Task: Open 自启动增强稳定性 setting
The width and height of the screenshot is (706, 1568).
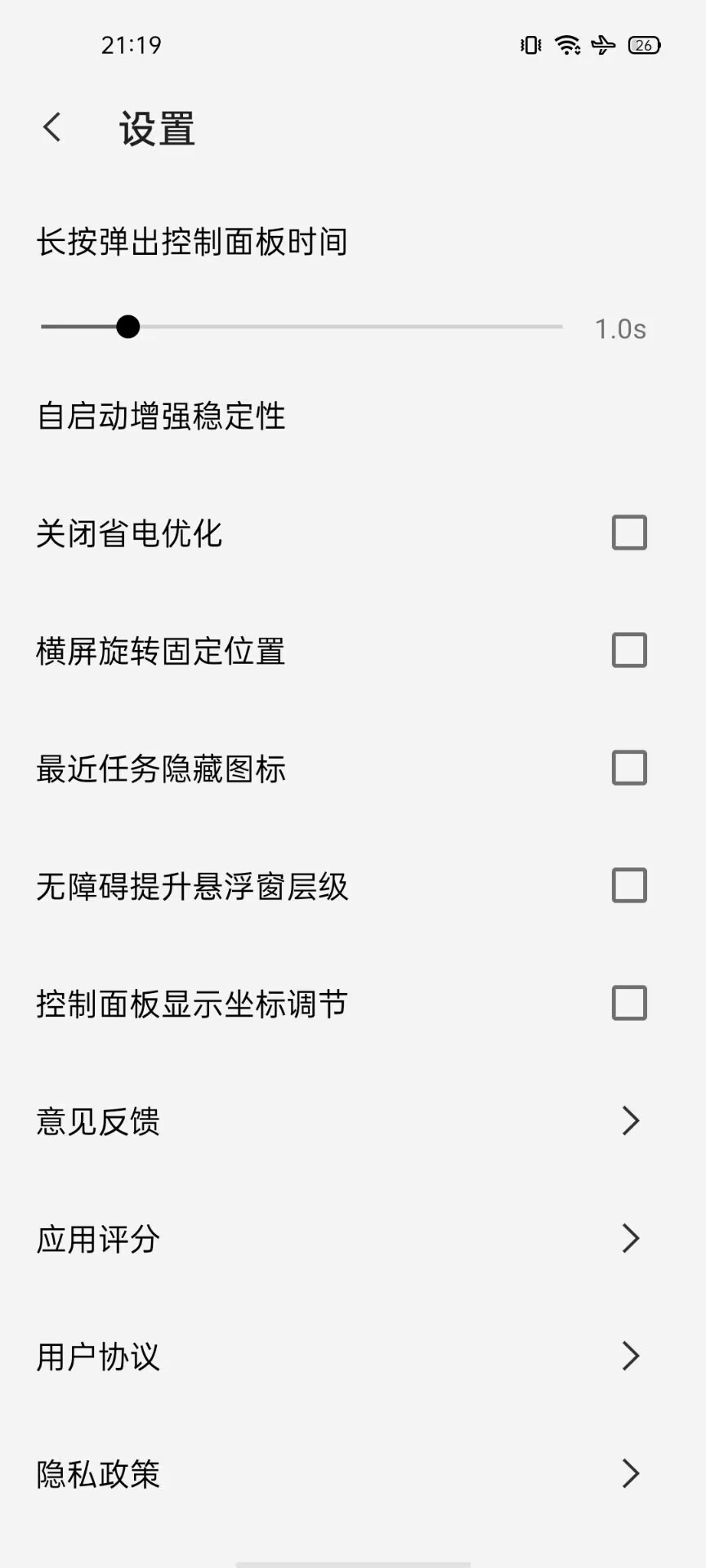Action: [x=353, y=416]
